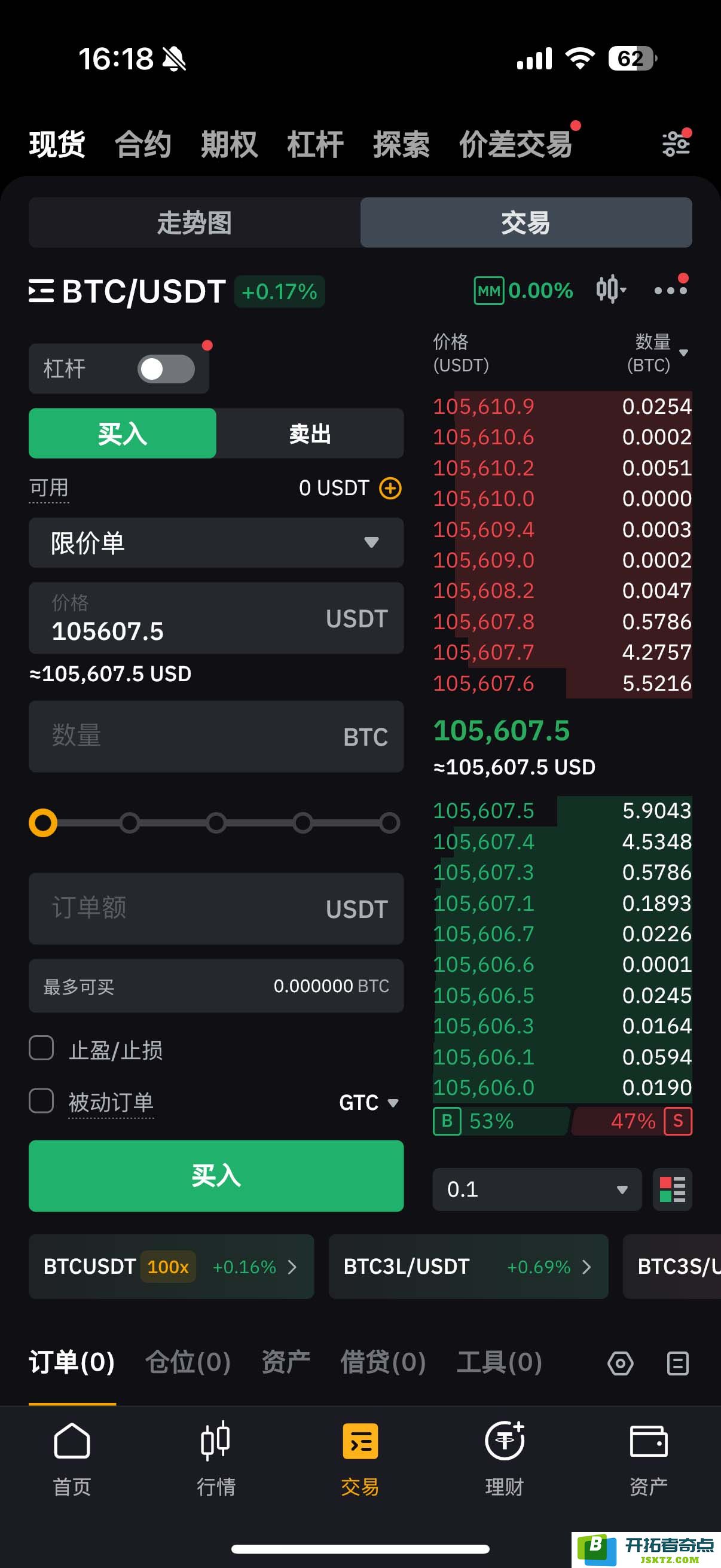The width and height of the screenshot is (721, 1568).
Task: Switch to the 仓位(0) tab
Action: pyautogui.click(x=188, y=1362)
